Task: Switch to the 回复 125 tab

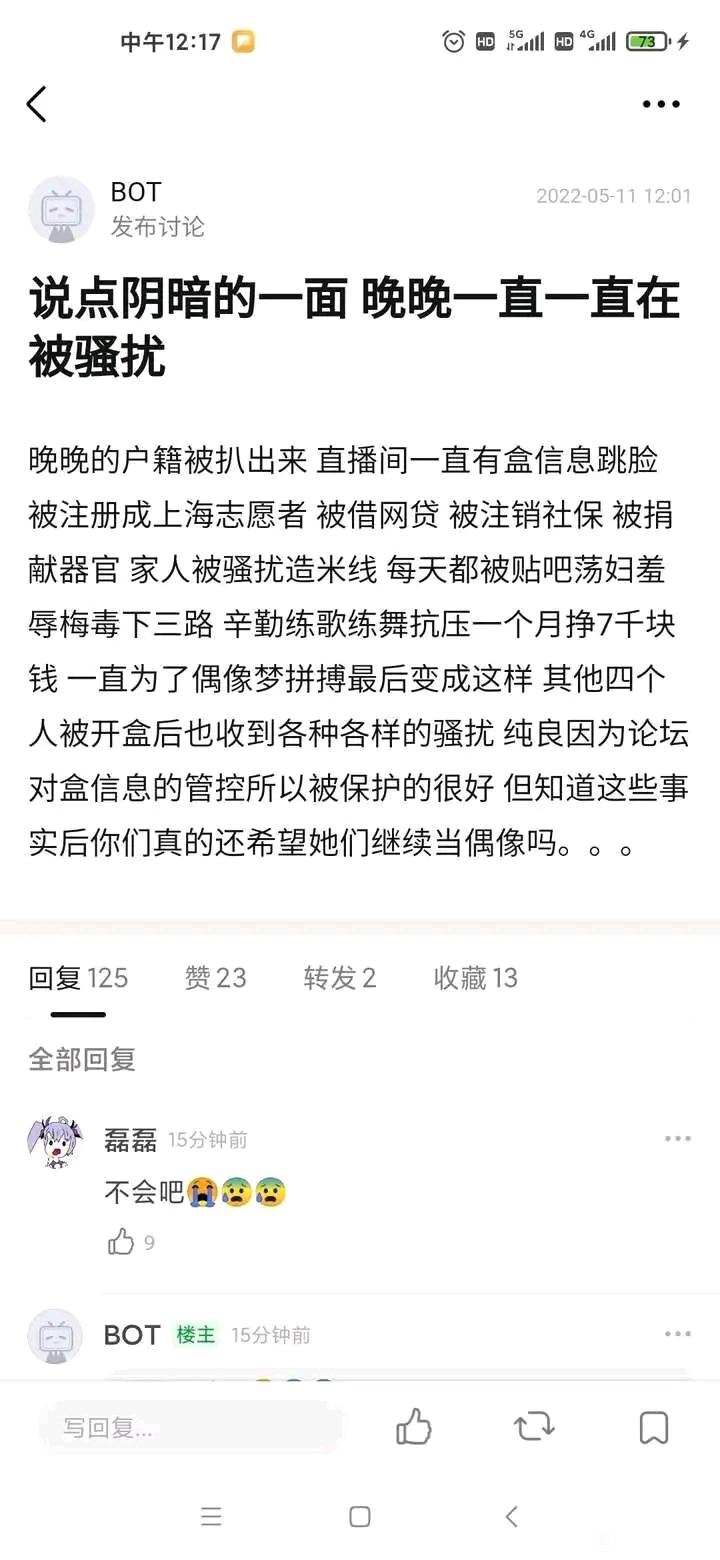Action: pos(78,978)
